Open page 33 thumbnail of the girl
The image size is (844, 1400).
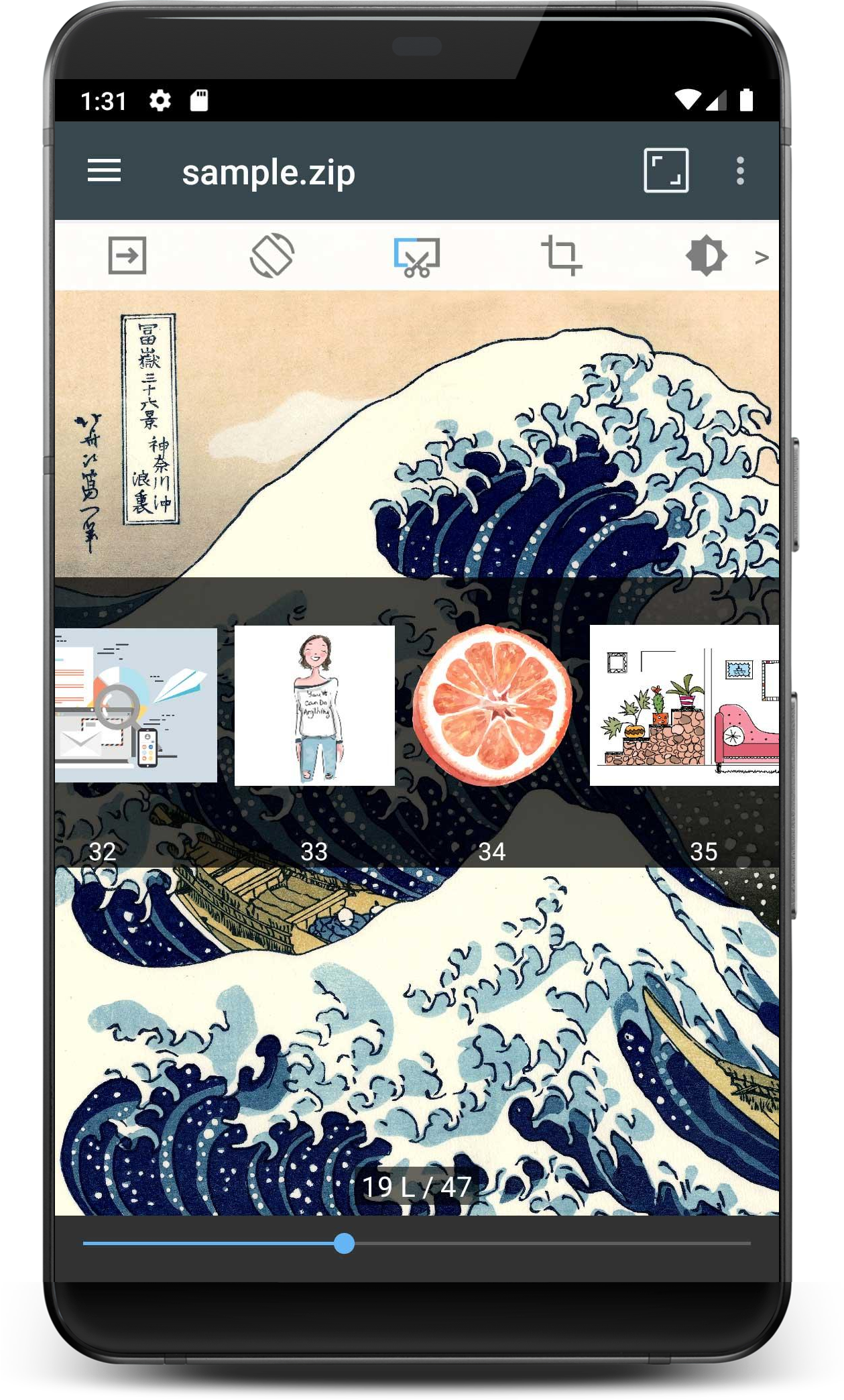point(314,705)
